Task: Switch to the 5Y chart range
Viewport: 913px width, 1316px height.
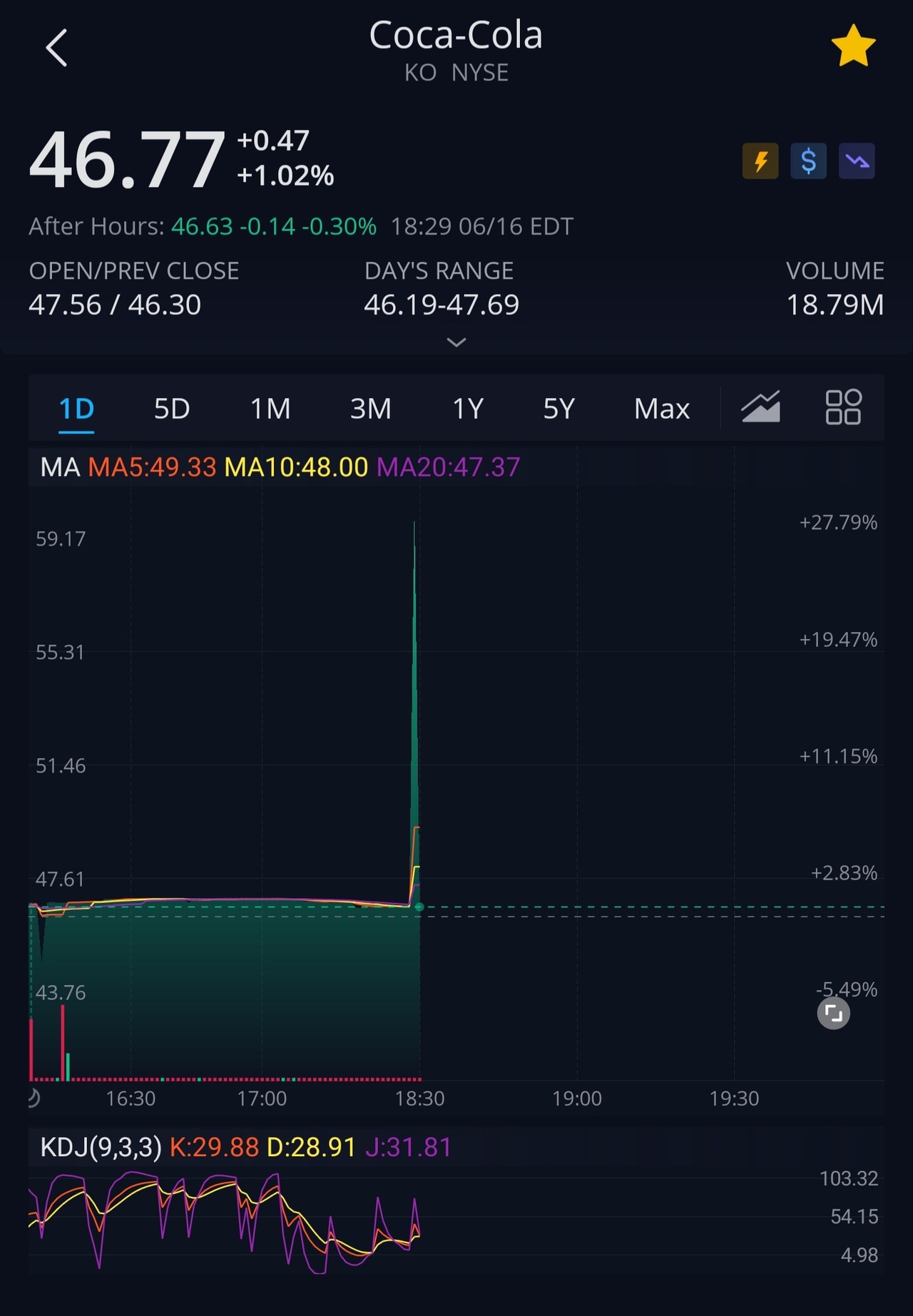Action: point(558,409)
